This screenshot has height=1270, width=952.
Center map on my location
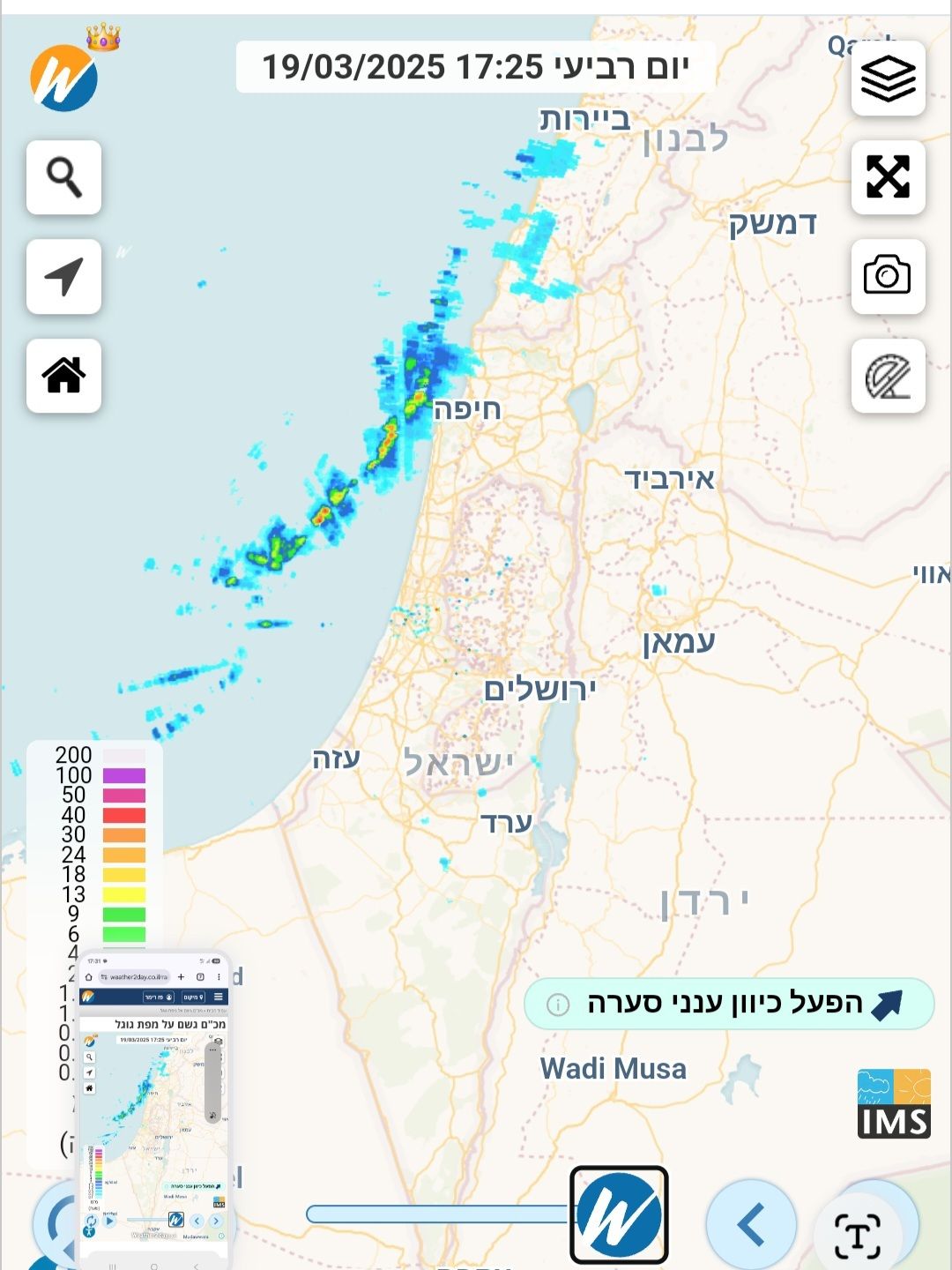point(63,277)
